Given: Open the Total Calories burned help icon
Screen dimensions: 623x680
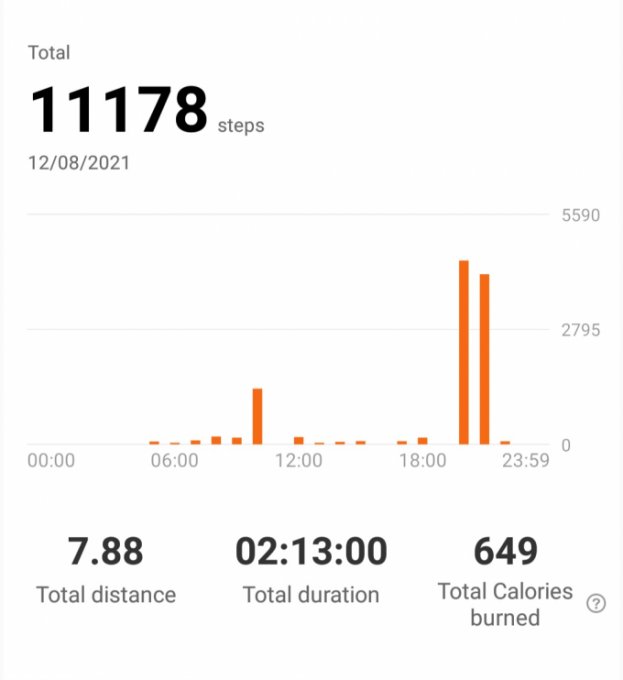Looking at the screenshot, I should coord(596,603).
